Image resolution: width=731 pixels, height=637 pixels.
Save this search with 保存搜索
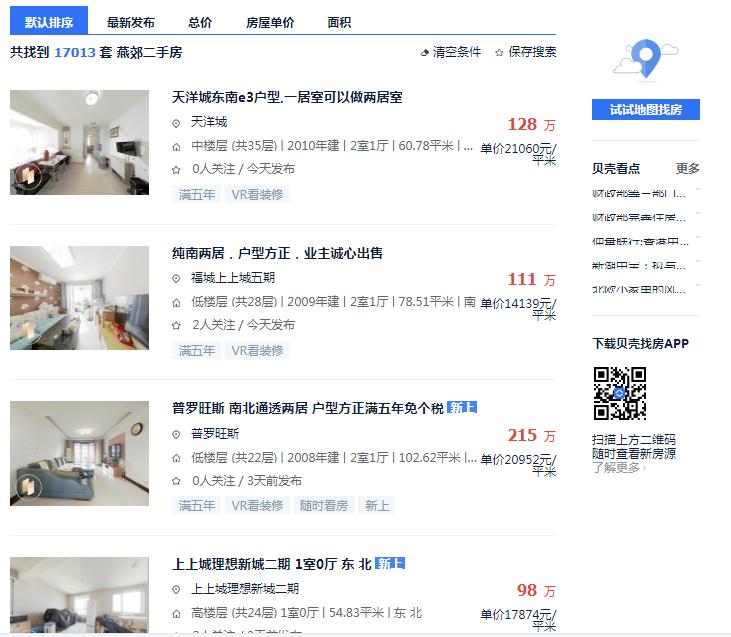[x=526, y=52]
